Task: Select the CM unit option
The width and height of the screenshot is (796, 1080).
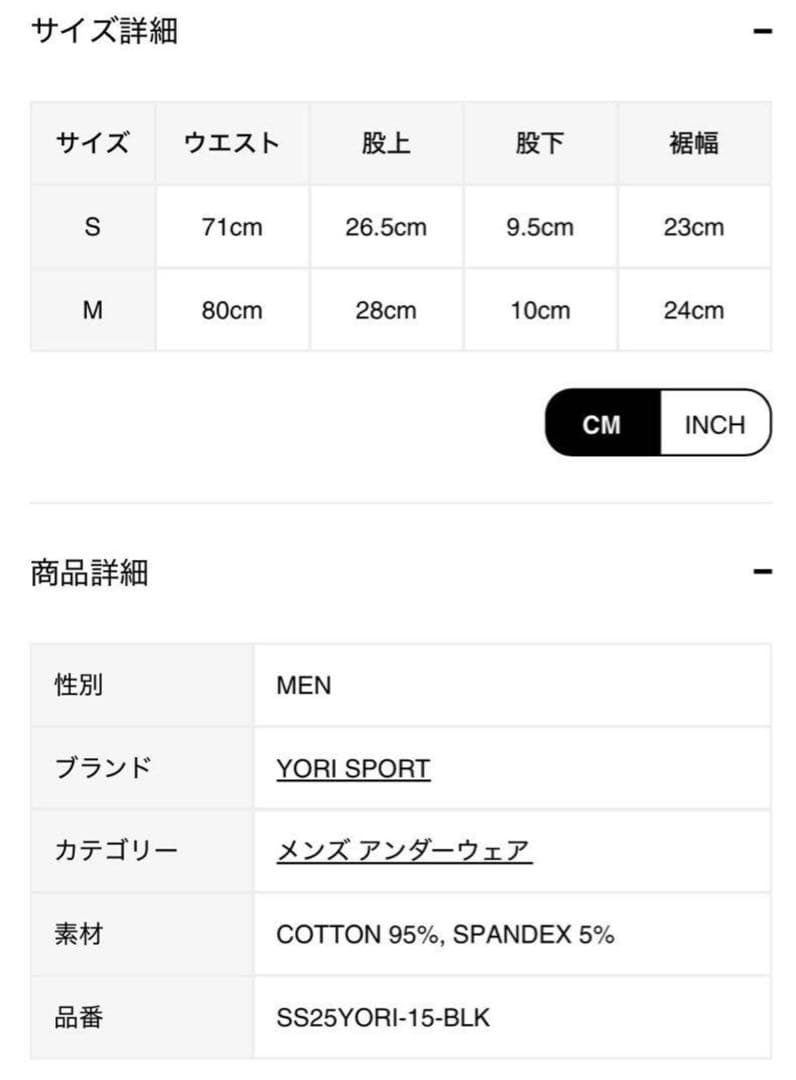Action: [601, 424]
